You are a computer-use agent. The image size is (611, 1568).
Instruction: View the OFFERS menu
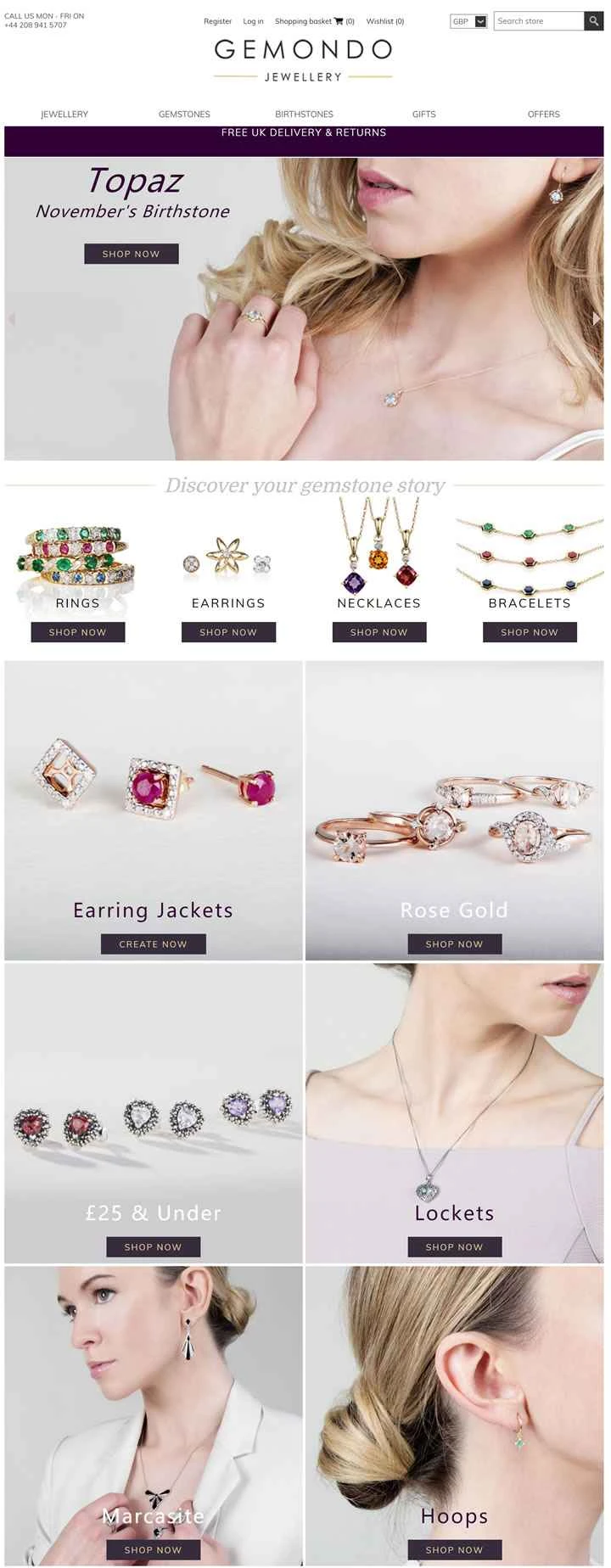[543, 114]
